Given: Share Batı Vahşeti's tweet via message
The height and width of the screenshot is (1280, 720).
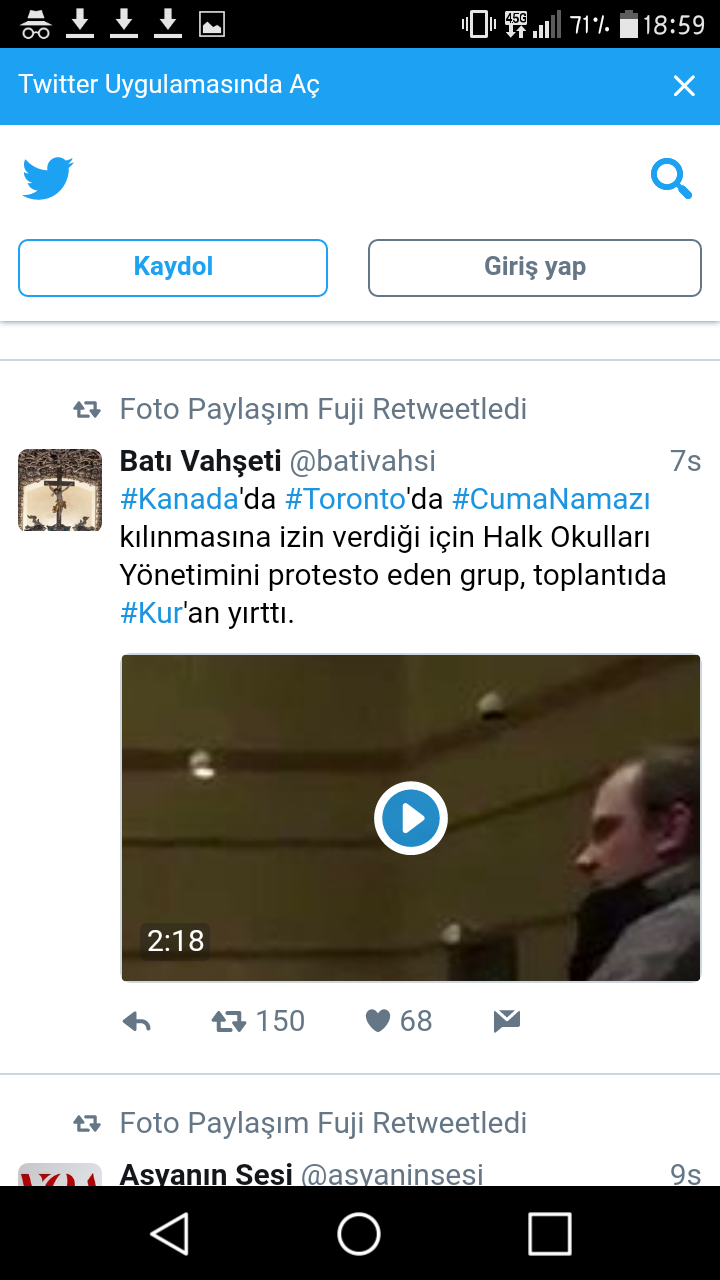Looking at the screenshot, I should coord(507,1021).
